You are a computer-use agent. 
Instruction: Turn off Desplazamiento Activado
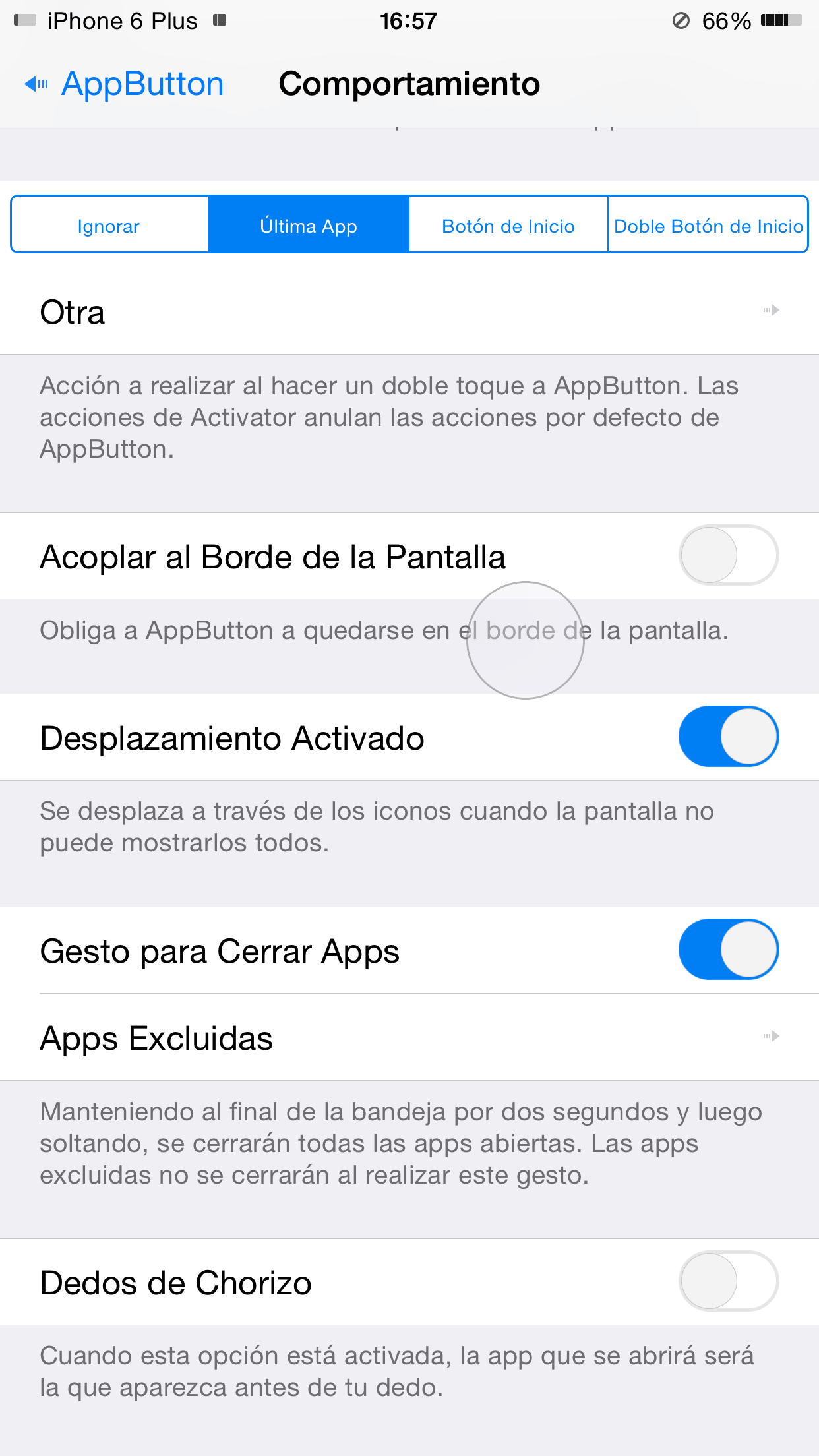(728, 737)
